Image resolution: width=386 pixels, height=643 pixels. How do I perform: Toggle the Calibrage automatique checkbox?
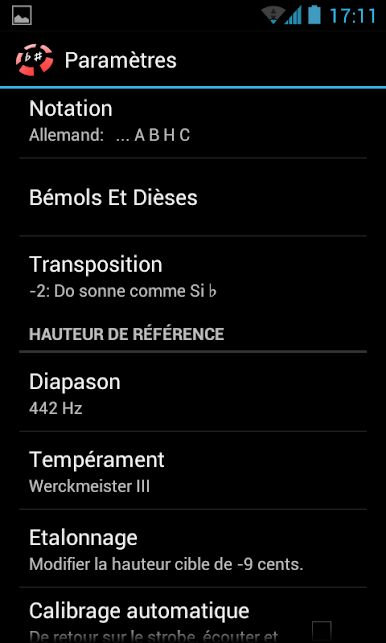pos(321,632)
